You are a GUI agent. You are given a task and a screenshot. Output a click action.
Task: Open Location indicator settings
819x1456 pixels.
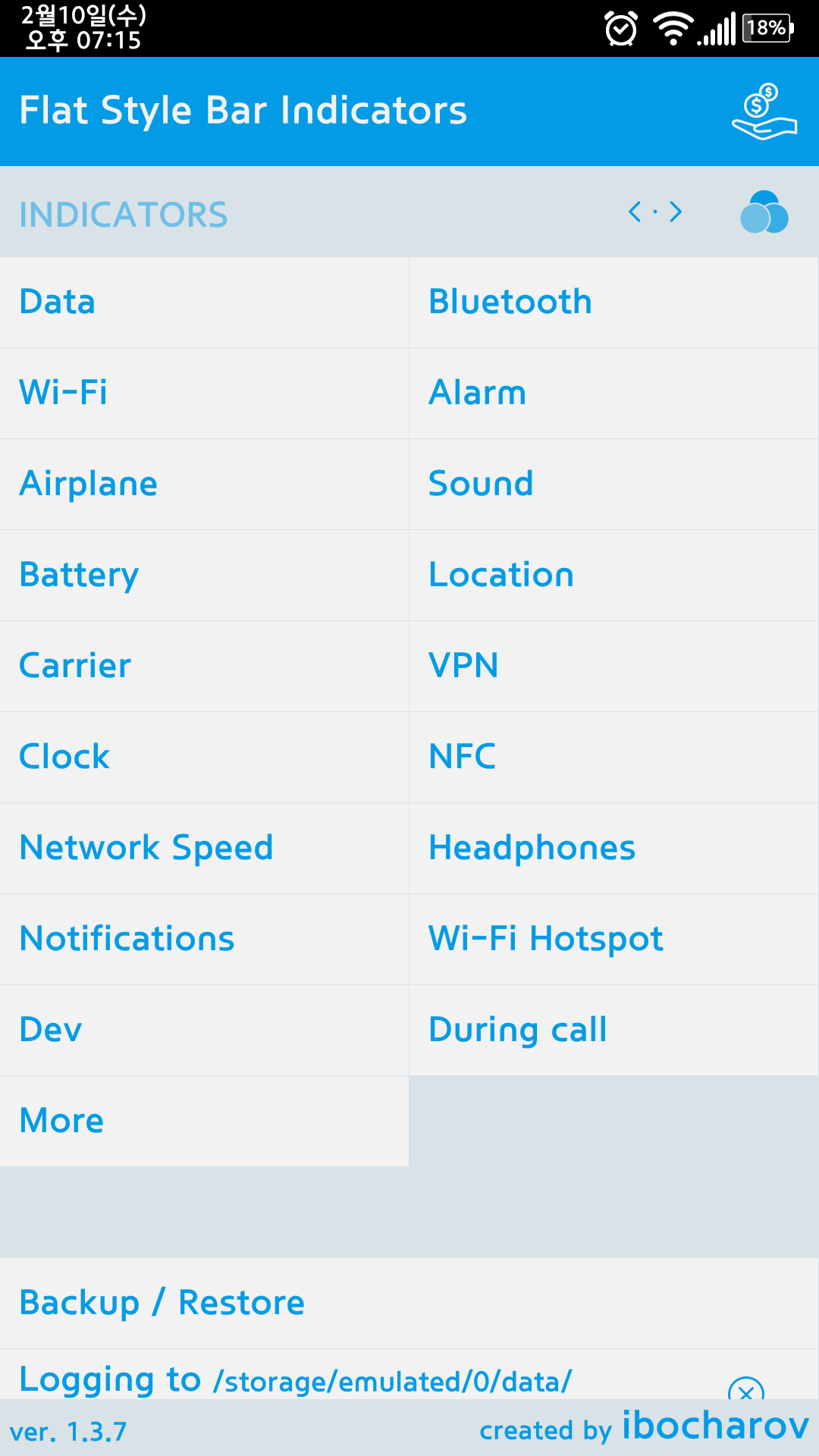(613, 575)
